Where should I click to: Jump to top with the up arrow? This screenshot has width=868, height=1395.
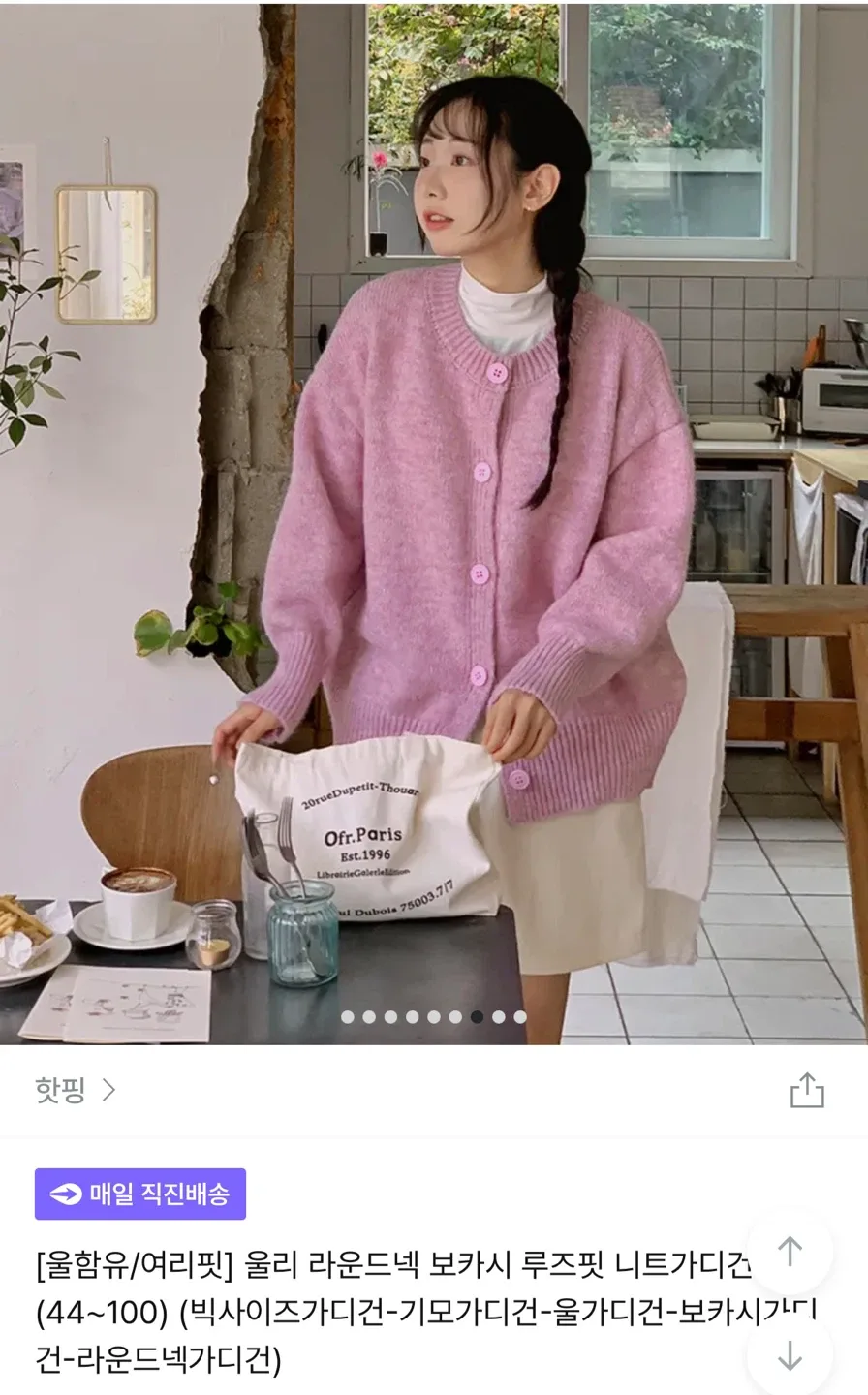[x=790, y=1252]
